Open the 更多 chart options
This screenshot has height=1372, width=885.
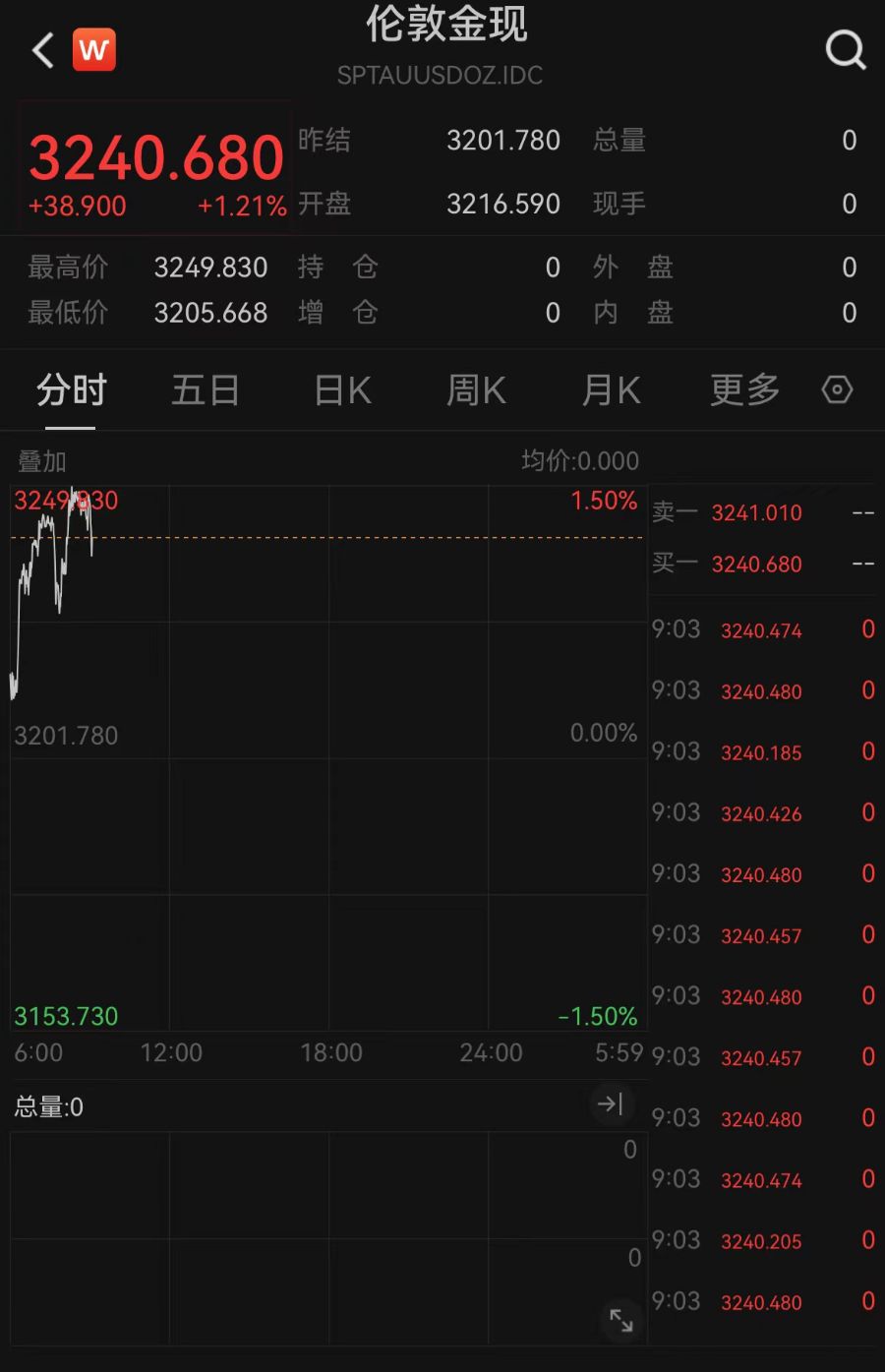tap(744, 390)
